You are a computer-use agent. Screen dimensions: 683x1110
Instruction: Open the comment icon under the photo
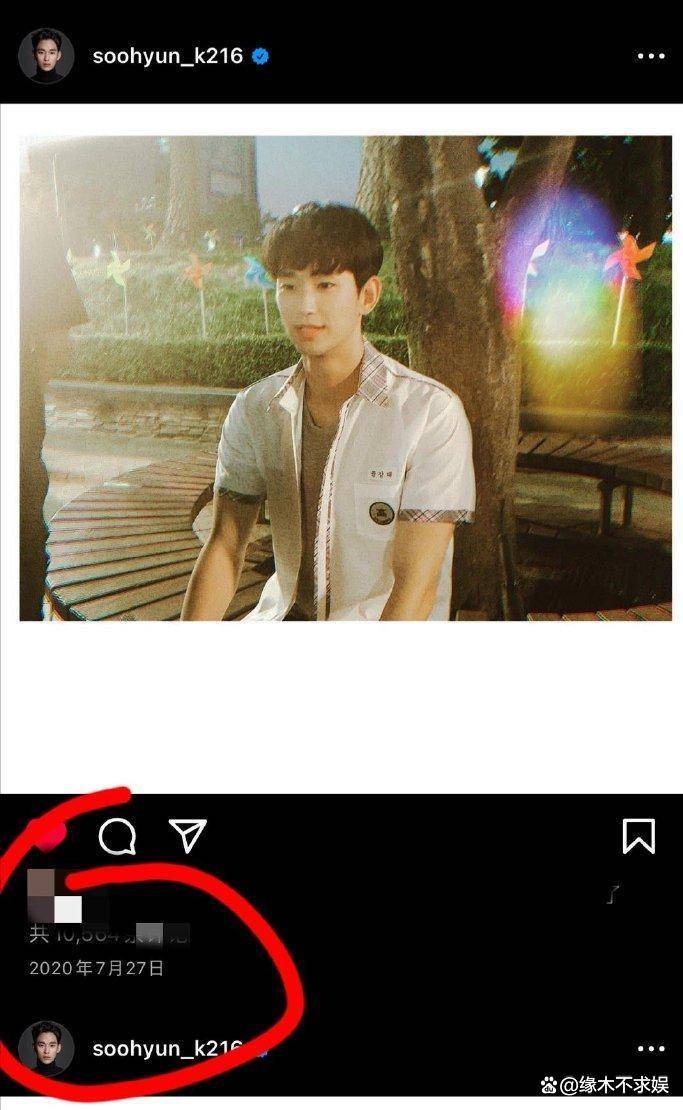click(x=117, y=837)
